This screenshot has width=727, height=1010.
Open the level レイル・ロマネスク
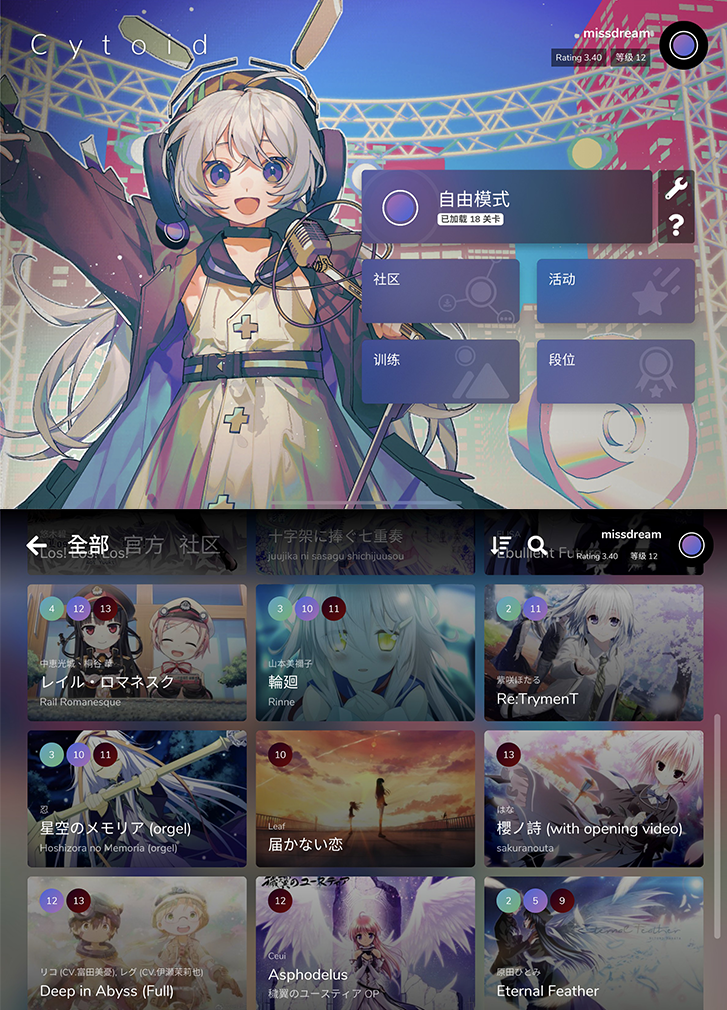click(x=136, y=653)
